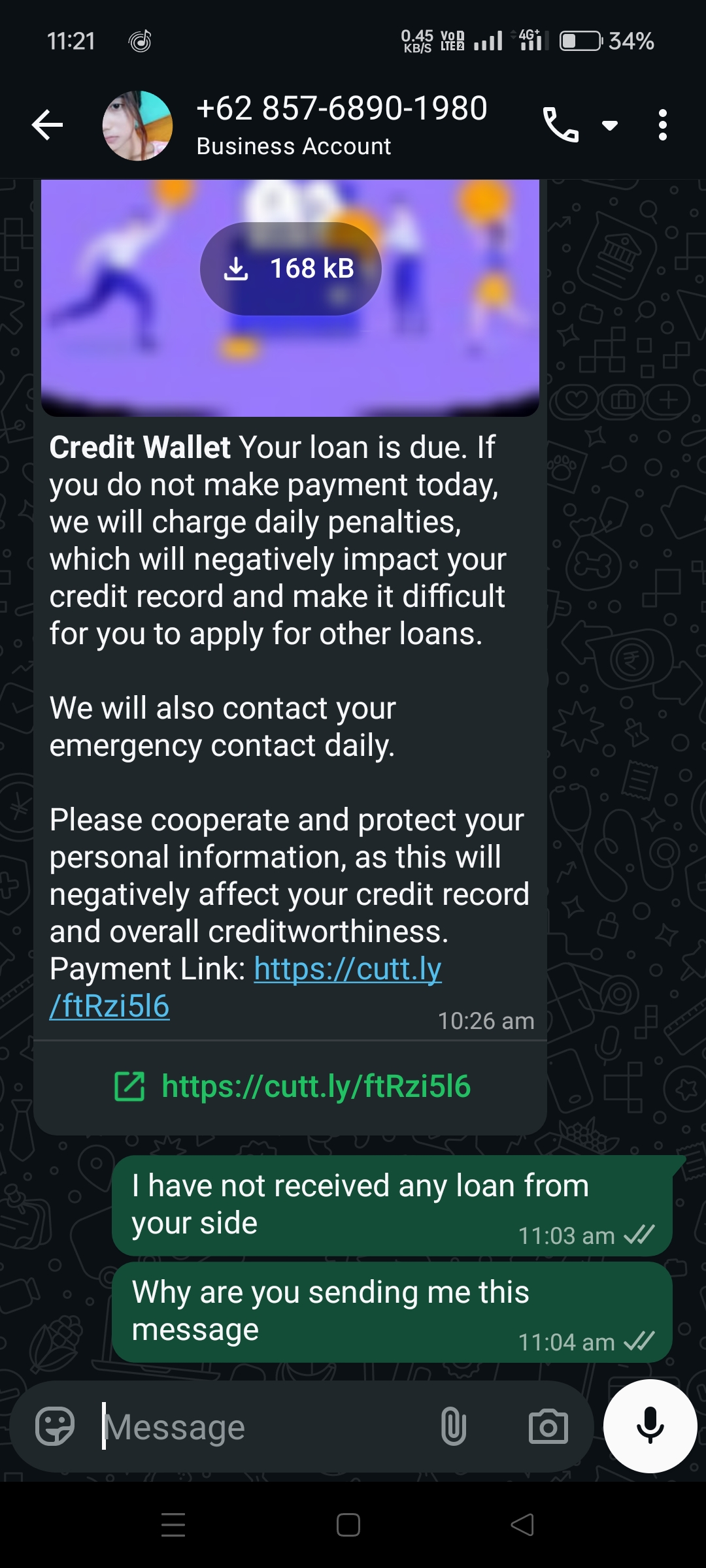Focus the Message text field
The width and height of the screenshot is (706, 1568).
261,1427
